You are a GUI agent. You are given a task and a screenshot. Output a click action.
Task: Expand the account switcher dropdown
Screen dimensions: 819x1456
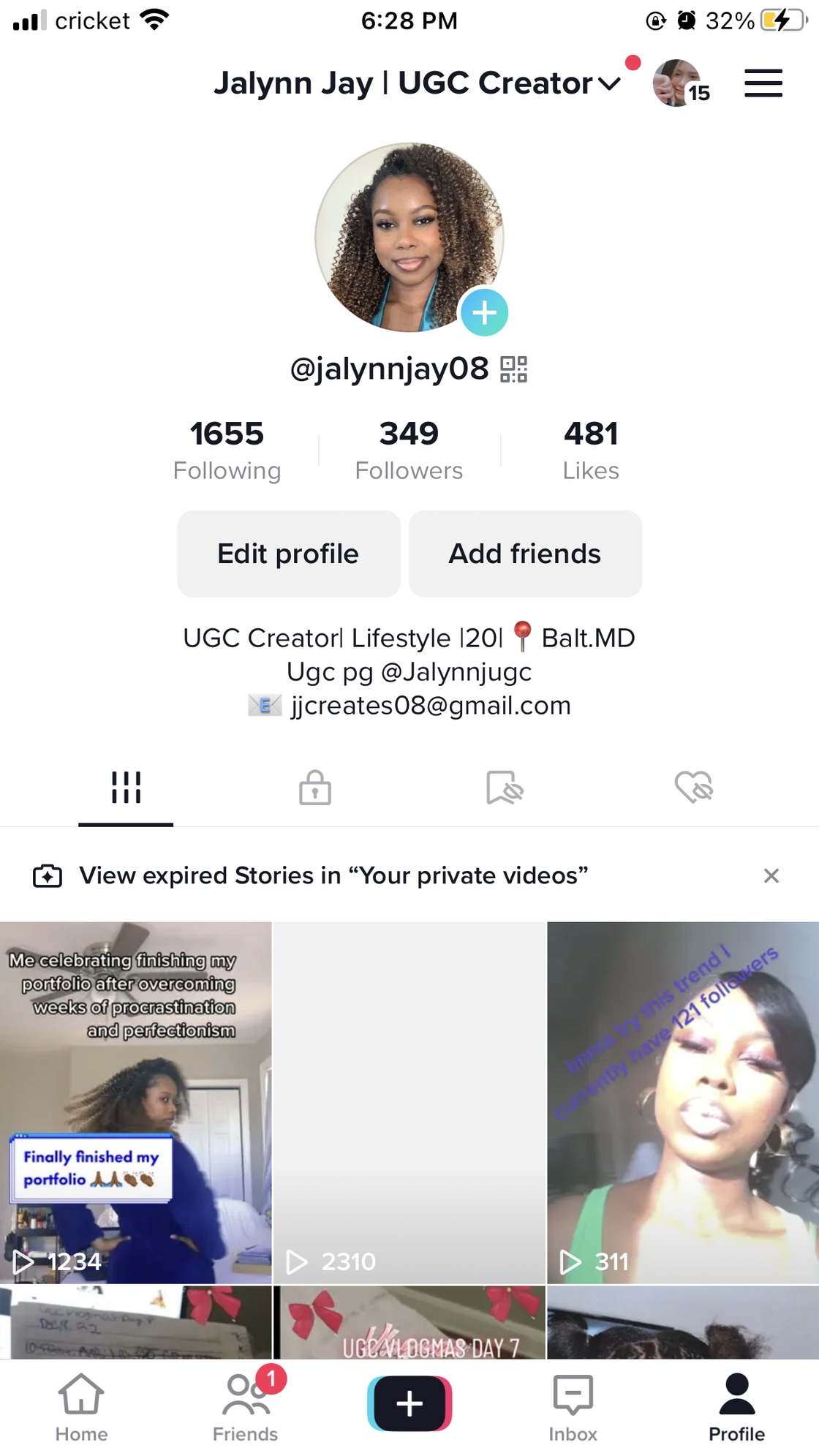pos(608,83)
